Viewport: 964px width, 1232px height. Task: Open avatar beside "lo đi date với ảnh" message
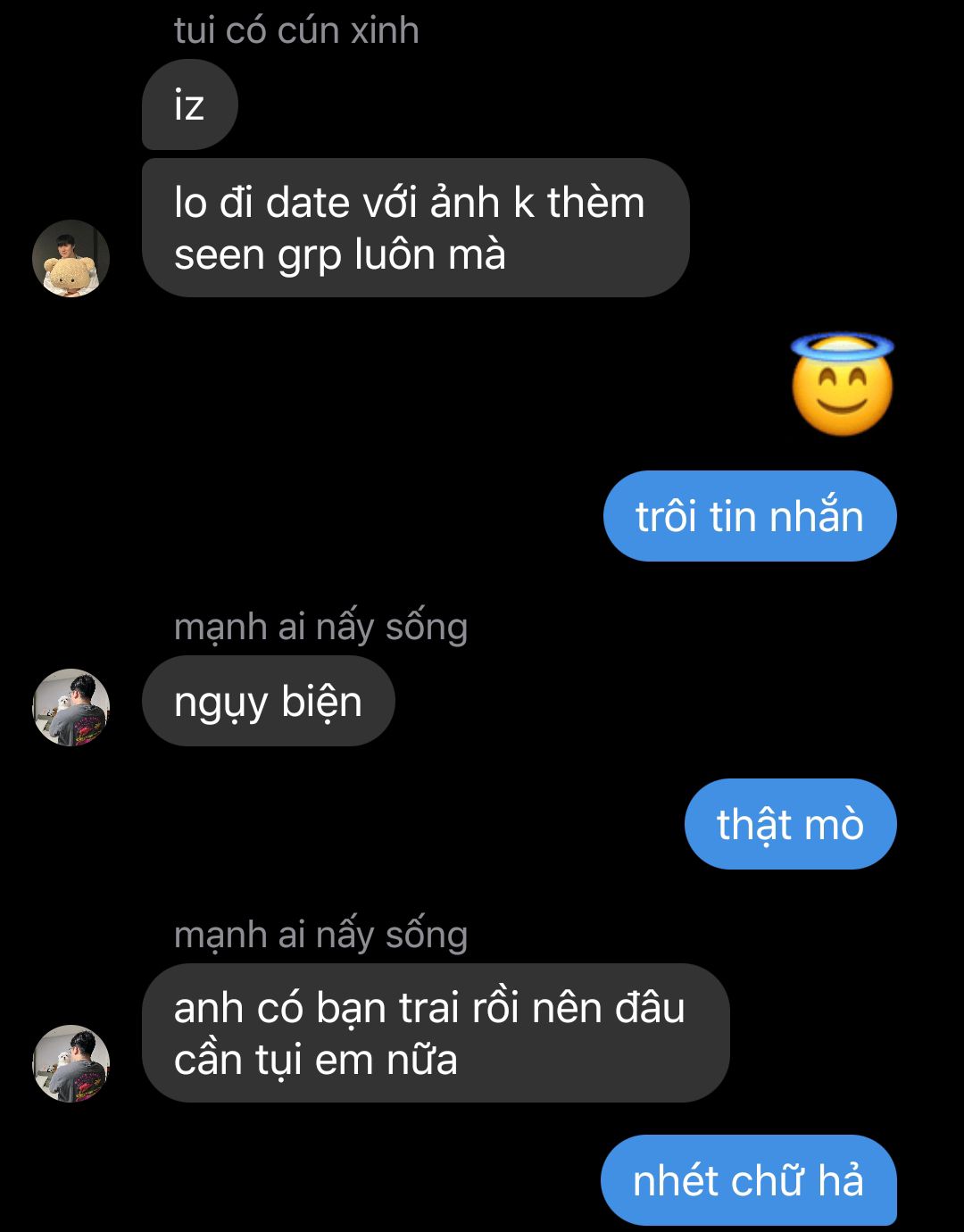(x=71, y=258)
